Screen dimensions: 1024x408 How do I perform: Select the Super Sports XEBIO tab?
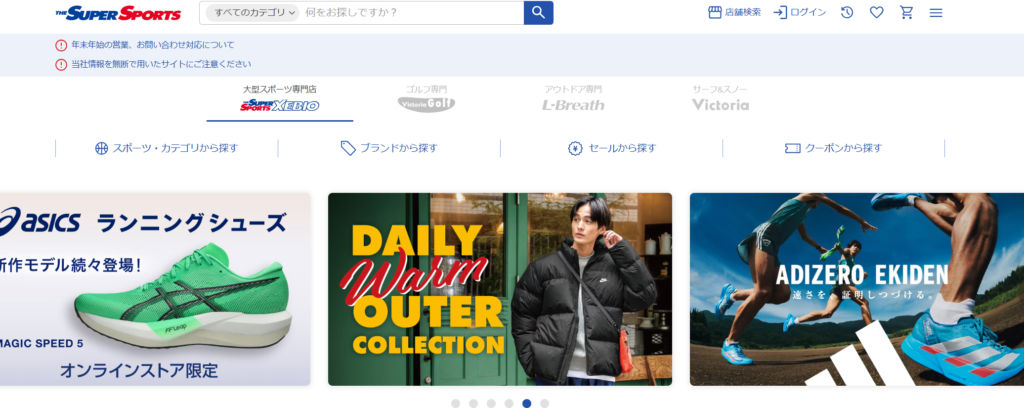pyautogui.click(x=280, y=100)
